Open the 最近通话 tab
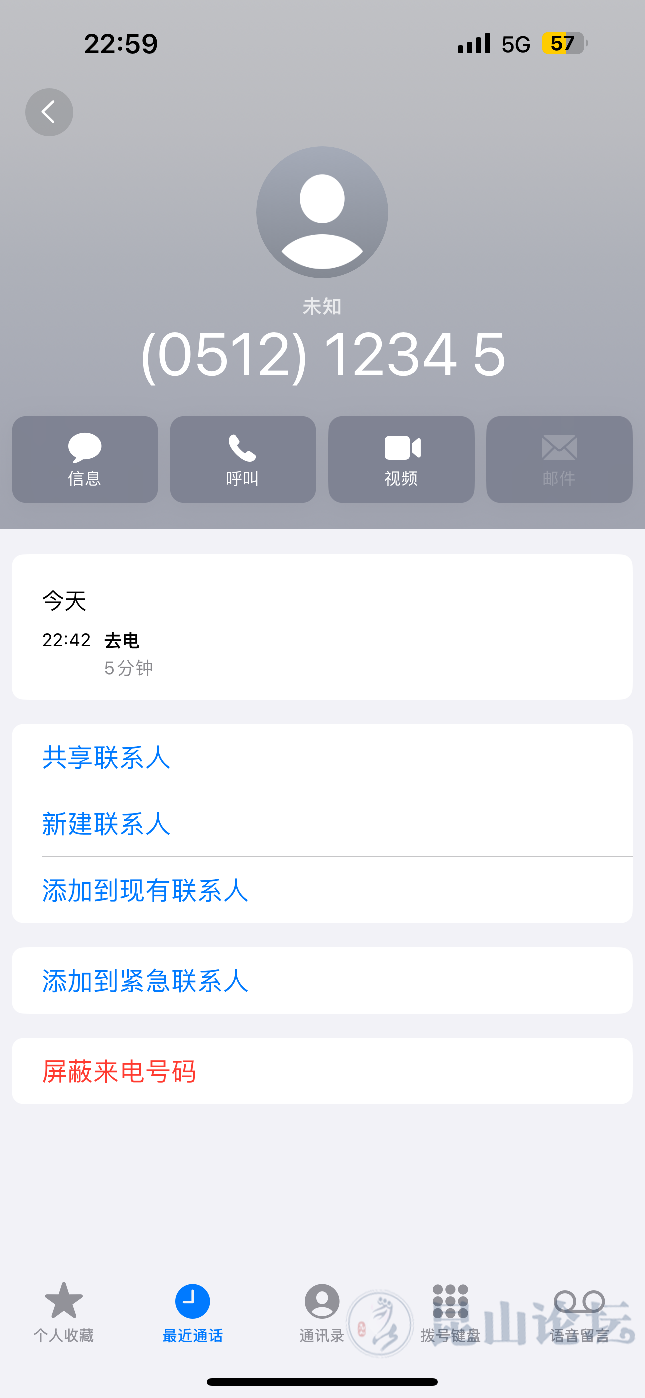Image resolution: width=645 pixels, height=1398 pixels. [192, 1312]
